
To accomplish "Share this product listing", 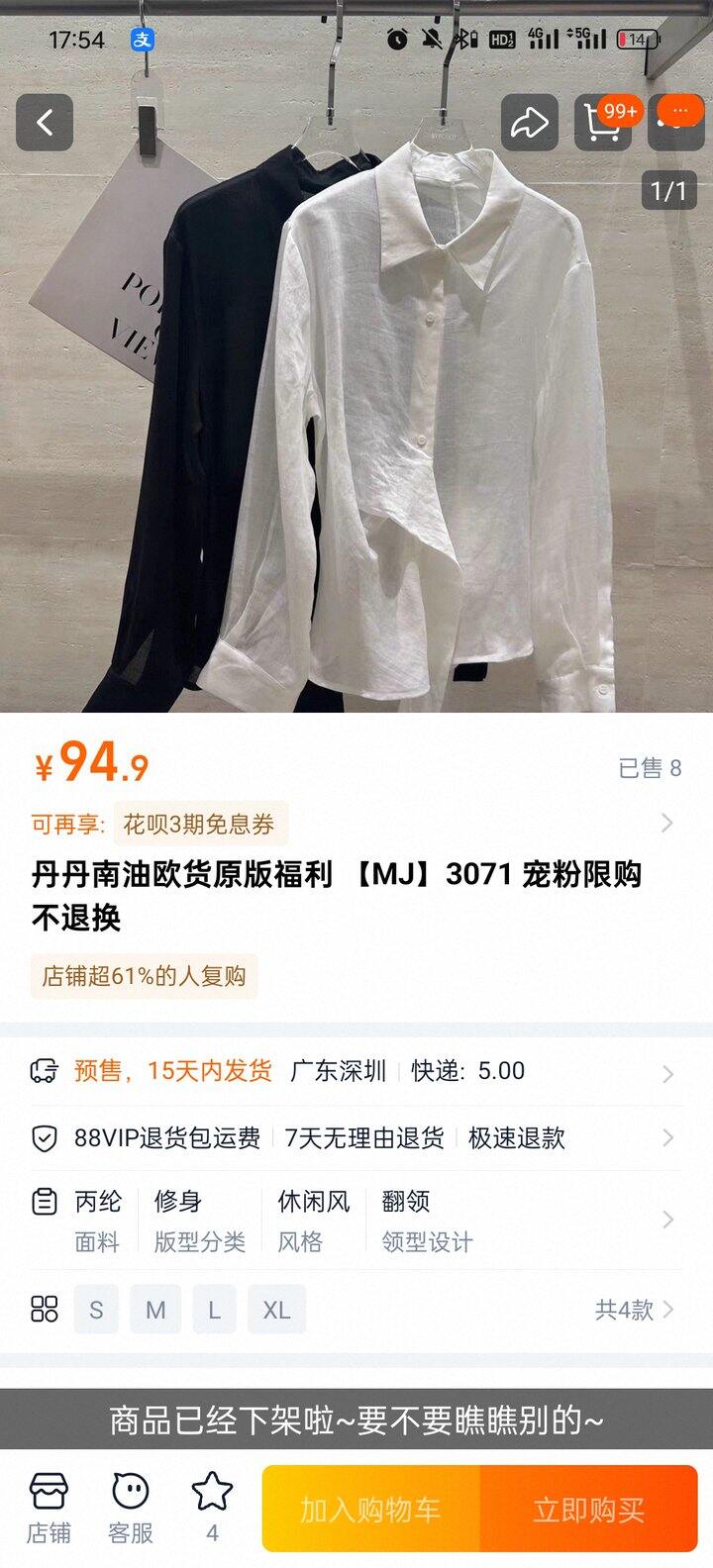I will 529,123.
